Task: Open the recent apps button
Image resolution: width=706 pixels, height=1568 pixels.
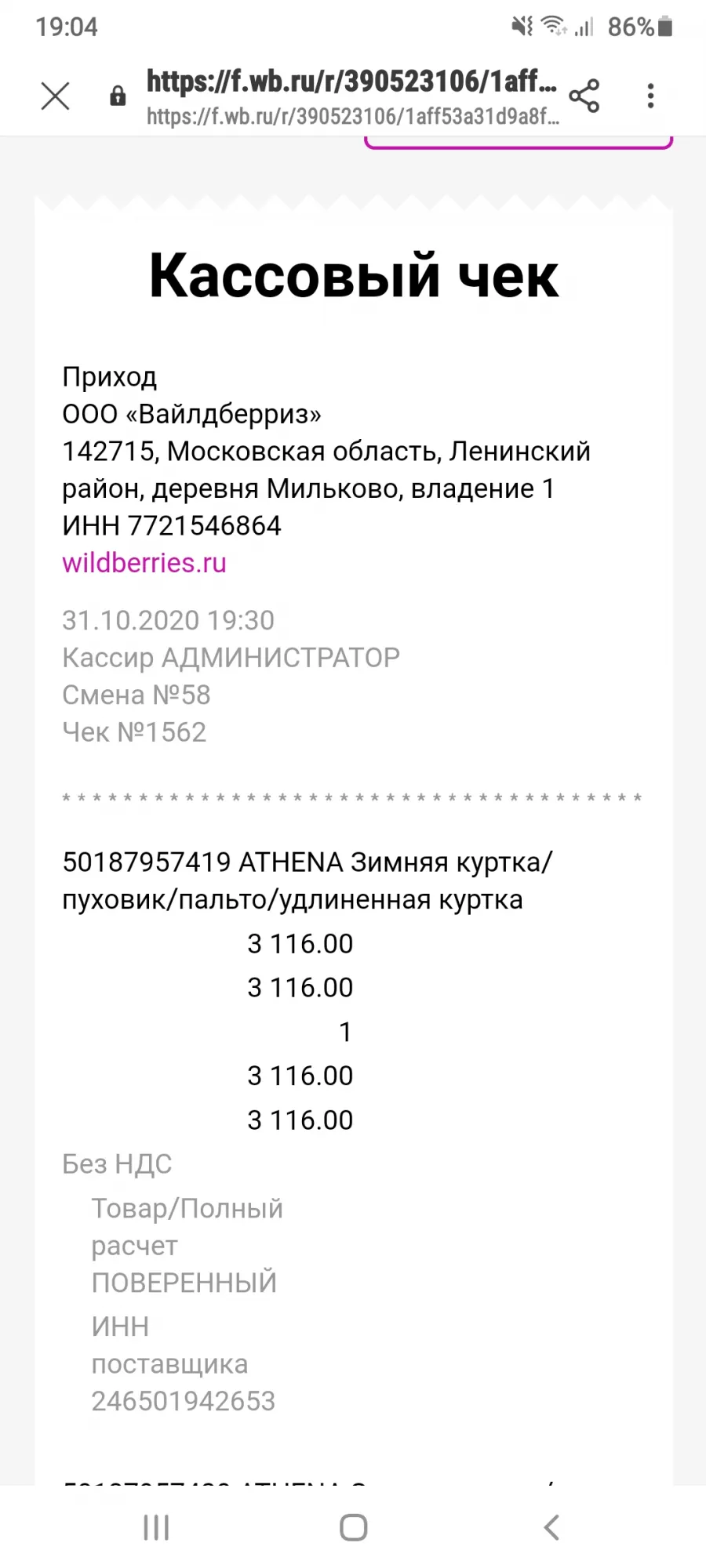Action: point(156,1527)
